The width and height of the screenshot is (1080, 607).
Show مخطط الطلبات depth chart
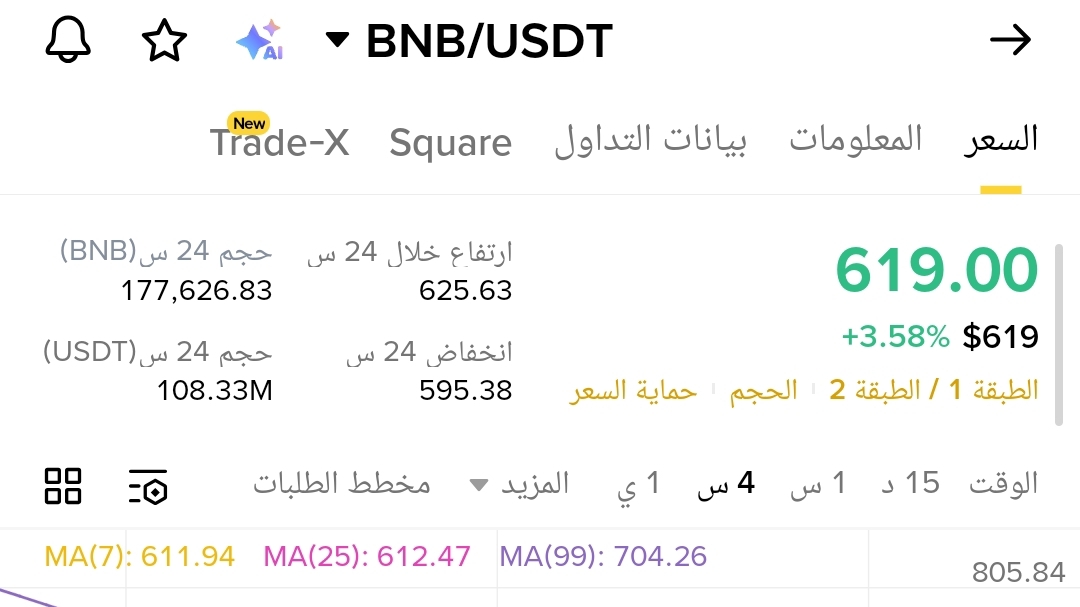(341, 485)
